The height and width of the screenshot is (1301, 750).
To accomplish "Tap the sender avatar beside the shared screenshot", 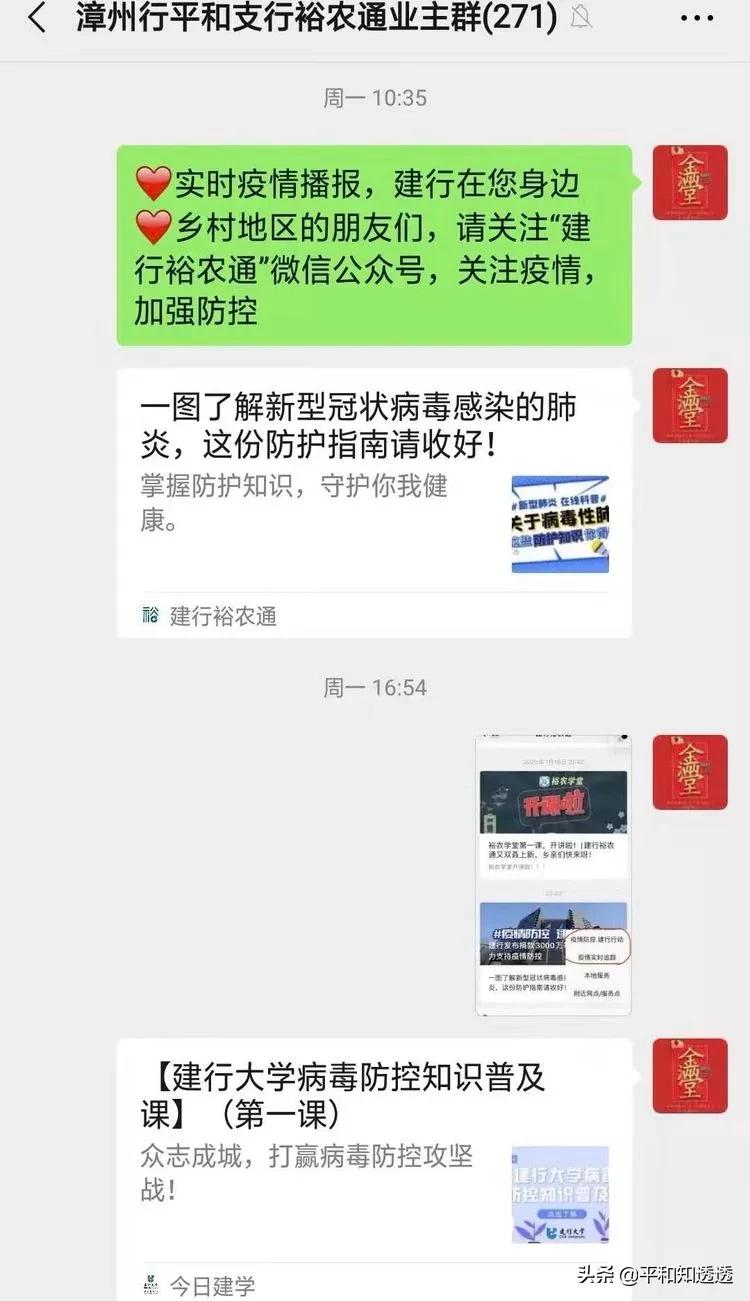I will pos(690,772).
